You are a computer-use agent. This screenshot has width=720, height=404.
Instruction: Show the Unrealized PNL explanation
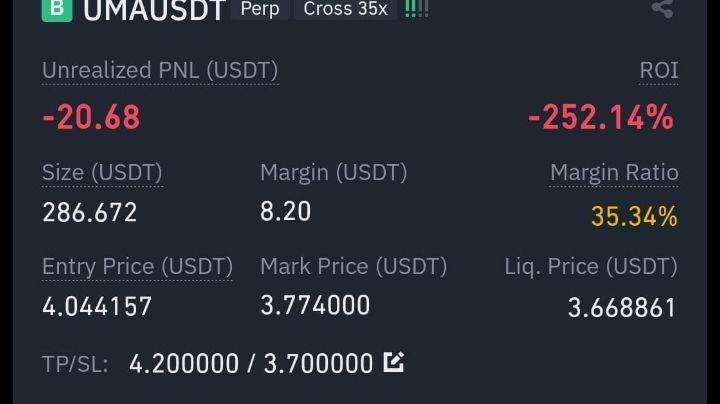pos(160,71)
